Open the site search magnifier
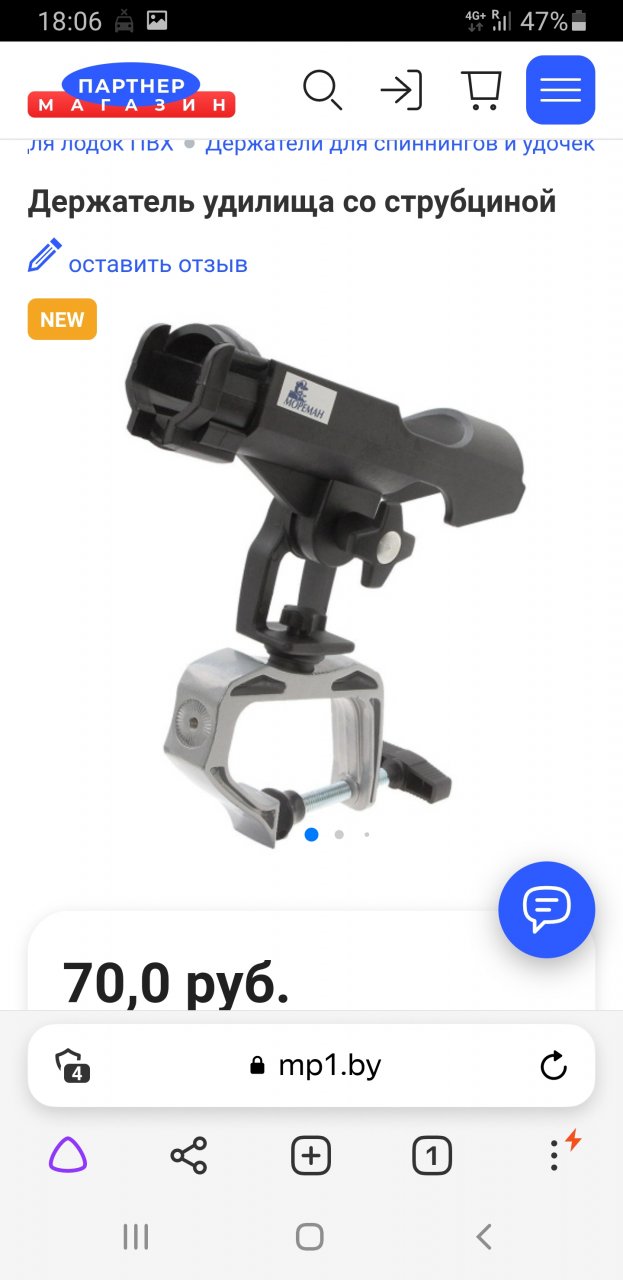Viewport: 623px width, 1280px height. tap(322, 90)
